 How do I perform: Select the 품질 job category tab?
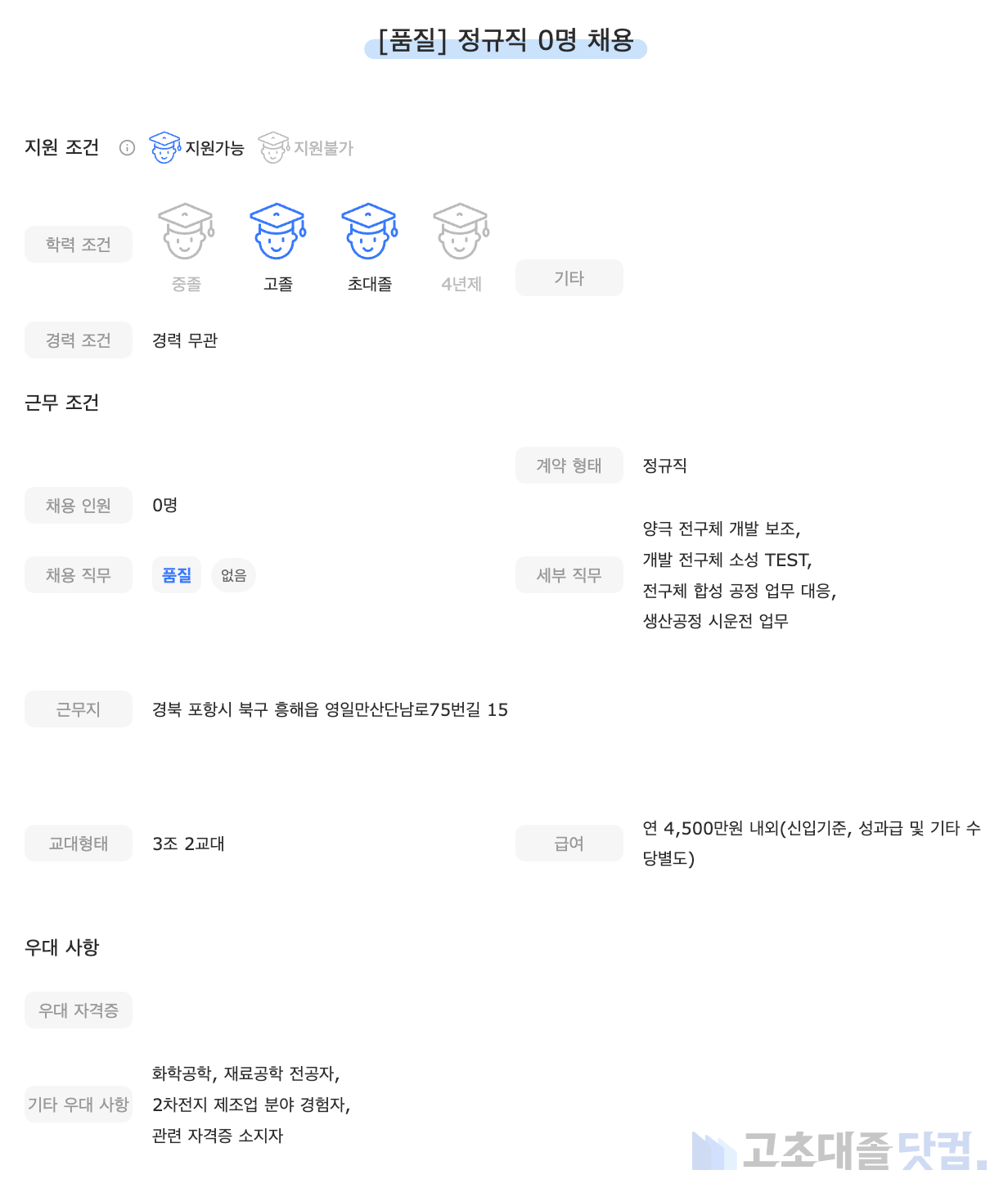pyautogui.click(x=177, y=574)
